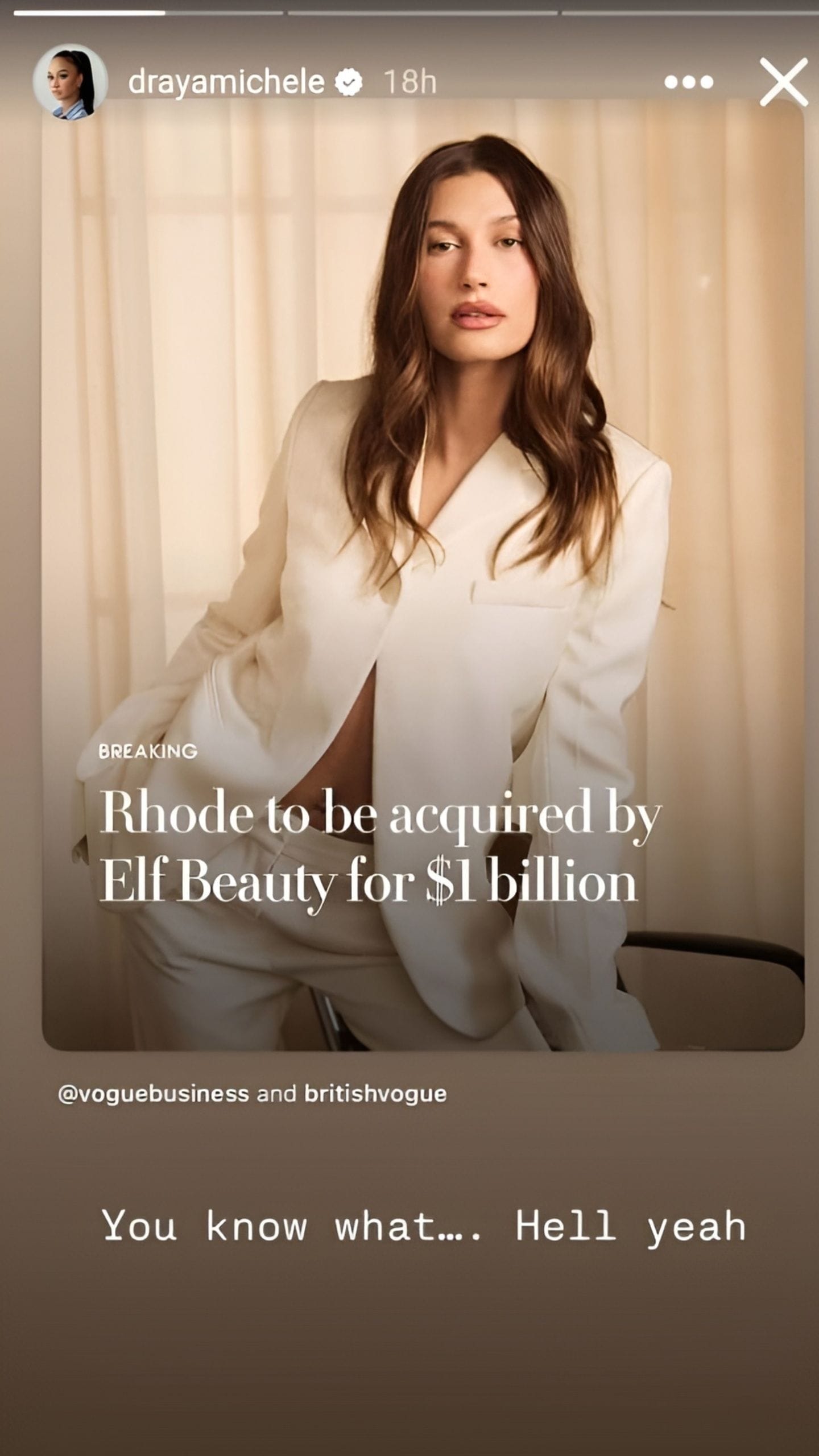Open drayamichele's profile picture
819x1456 pixels.
coord(70,82)
